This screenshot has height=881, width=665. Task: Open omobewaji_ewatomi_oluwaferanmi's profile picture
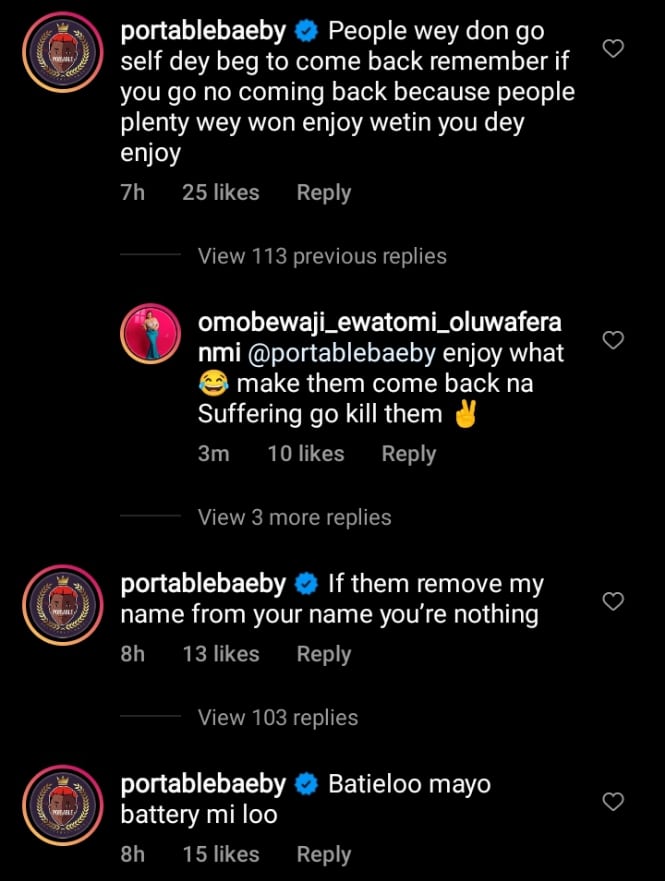pyautogui.click(x=150, y=338)
